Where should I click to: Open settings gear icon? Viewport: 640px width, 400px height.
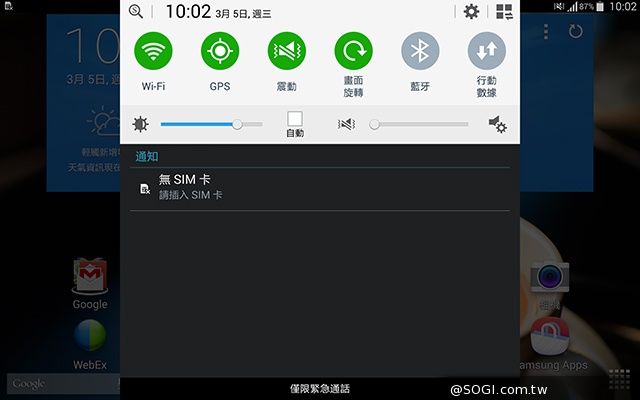(471, 12)
